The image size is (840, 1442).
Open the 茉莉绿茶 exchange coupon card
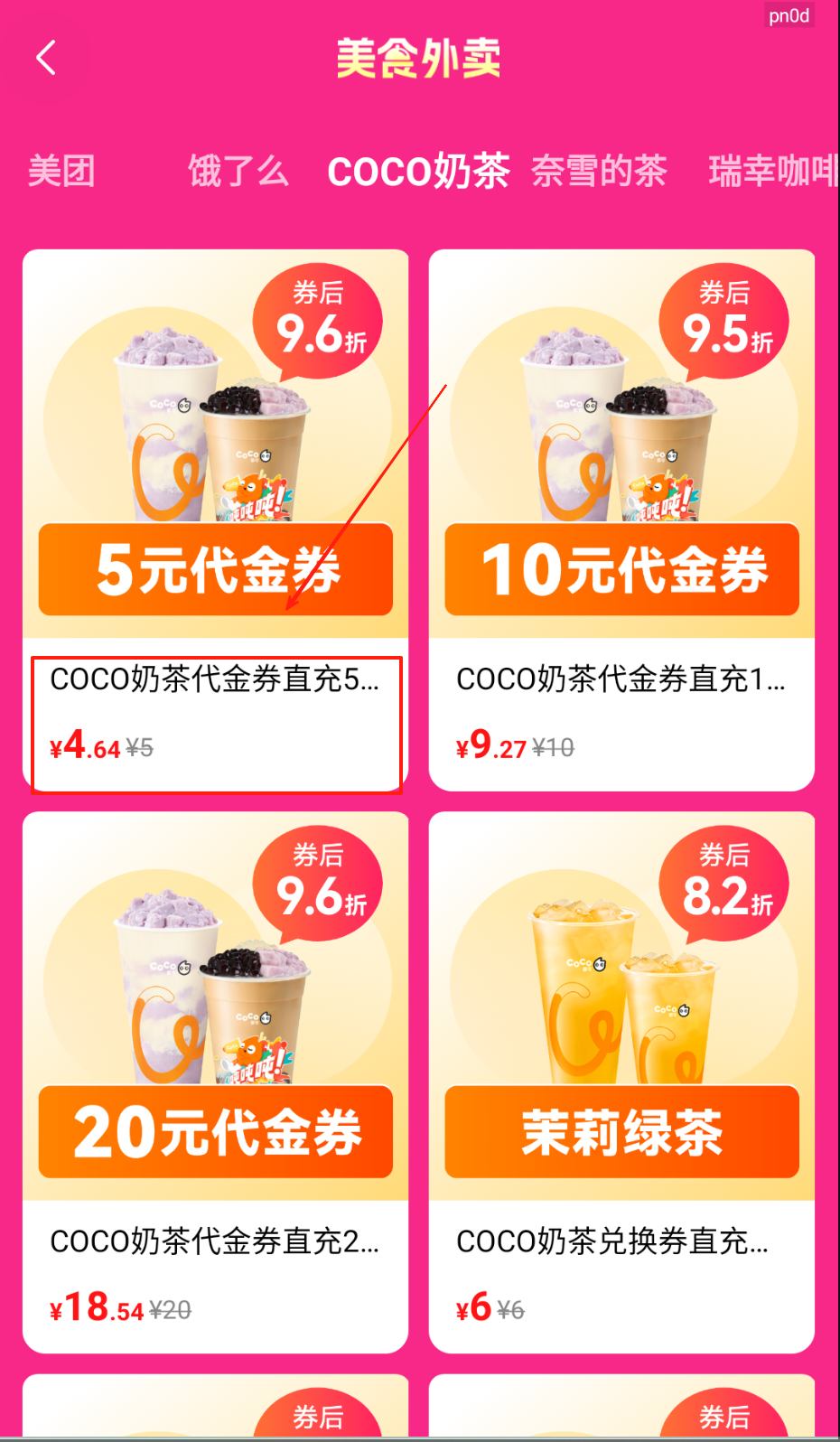pyautogui.click(x=621, y=1081)
